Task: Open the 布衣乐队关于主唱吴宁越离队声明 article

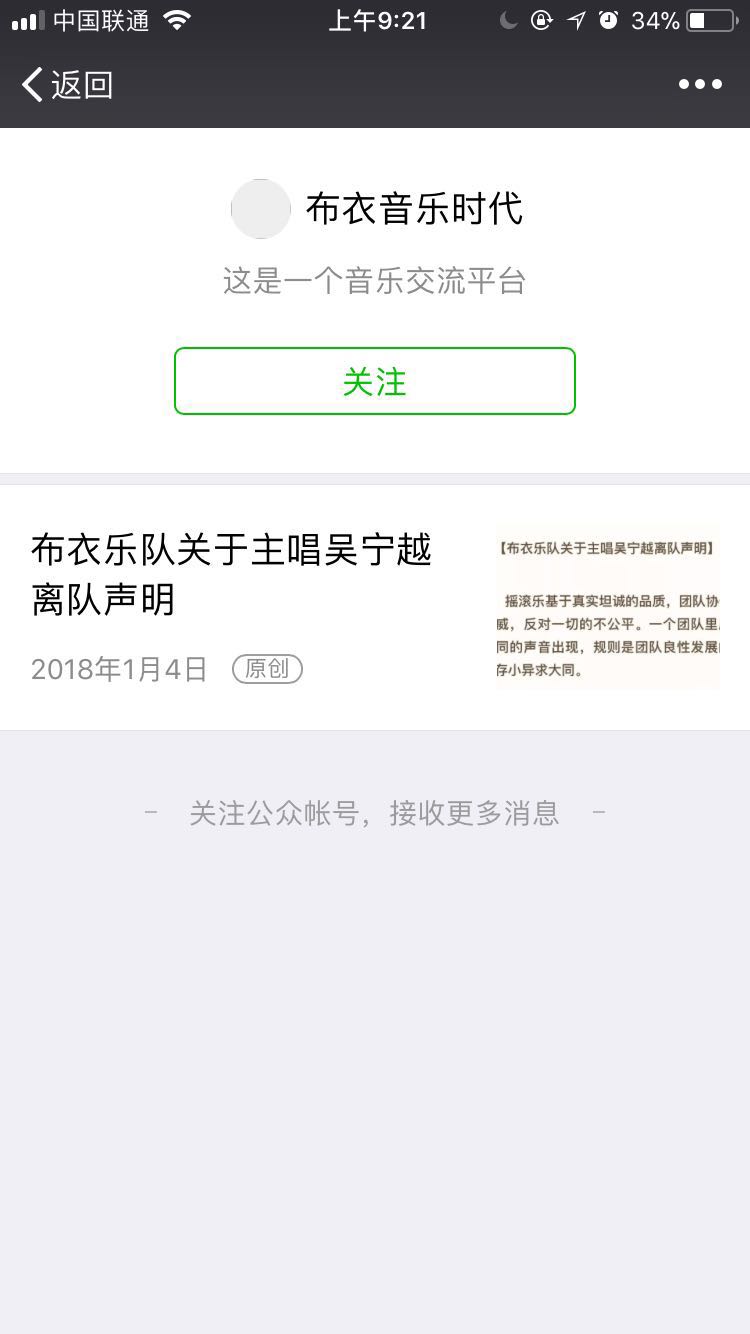Action: click(x=232, y=574)
